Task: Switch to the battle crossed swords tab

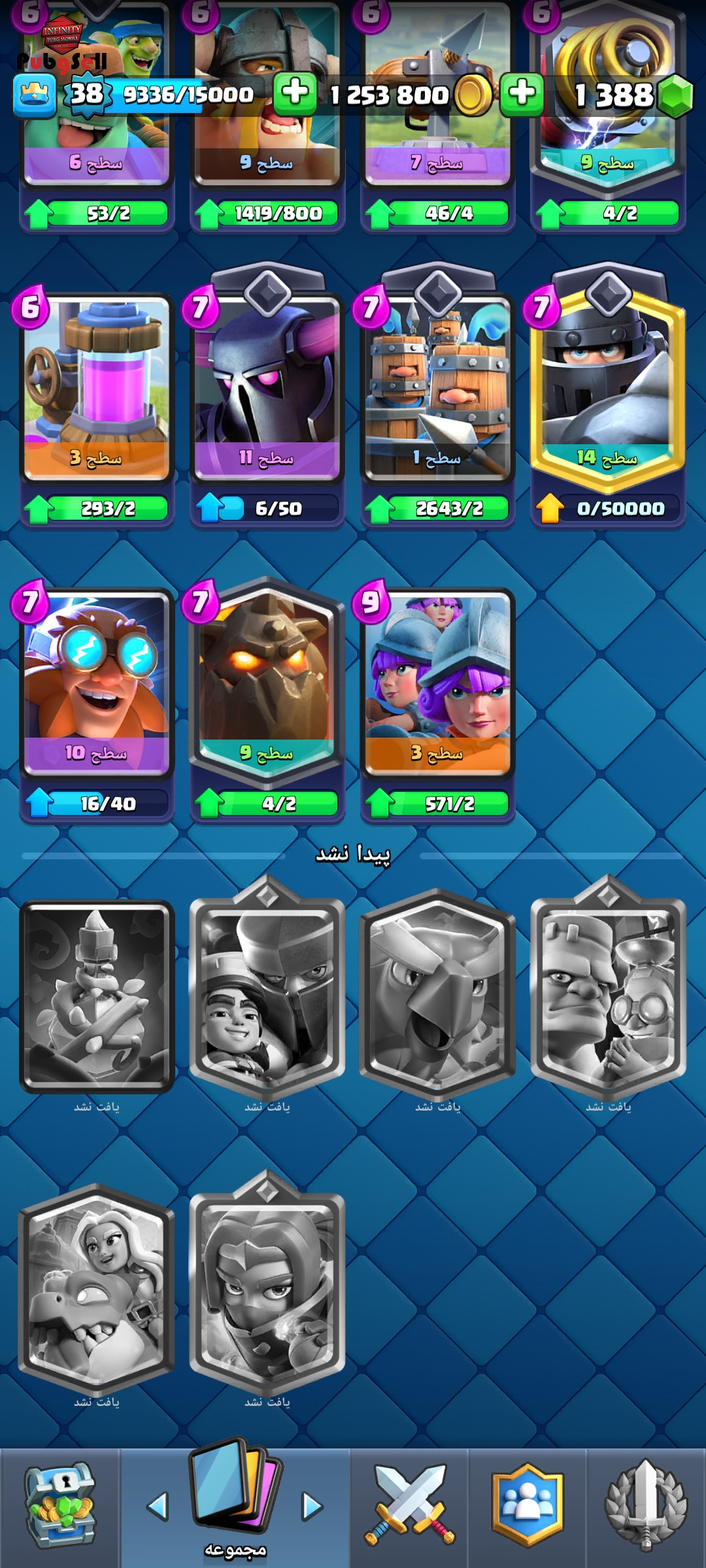Action: pos(409,1506)
